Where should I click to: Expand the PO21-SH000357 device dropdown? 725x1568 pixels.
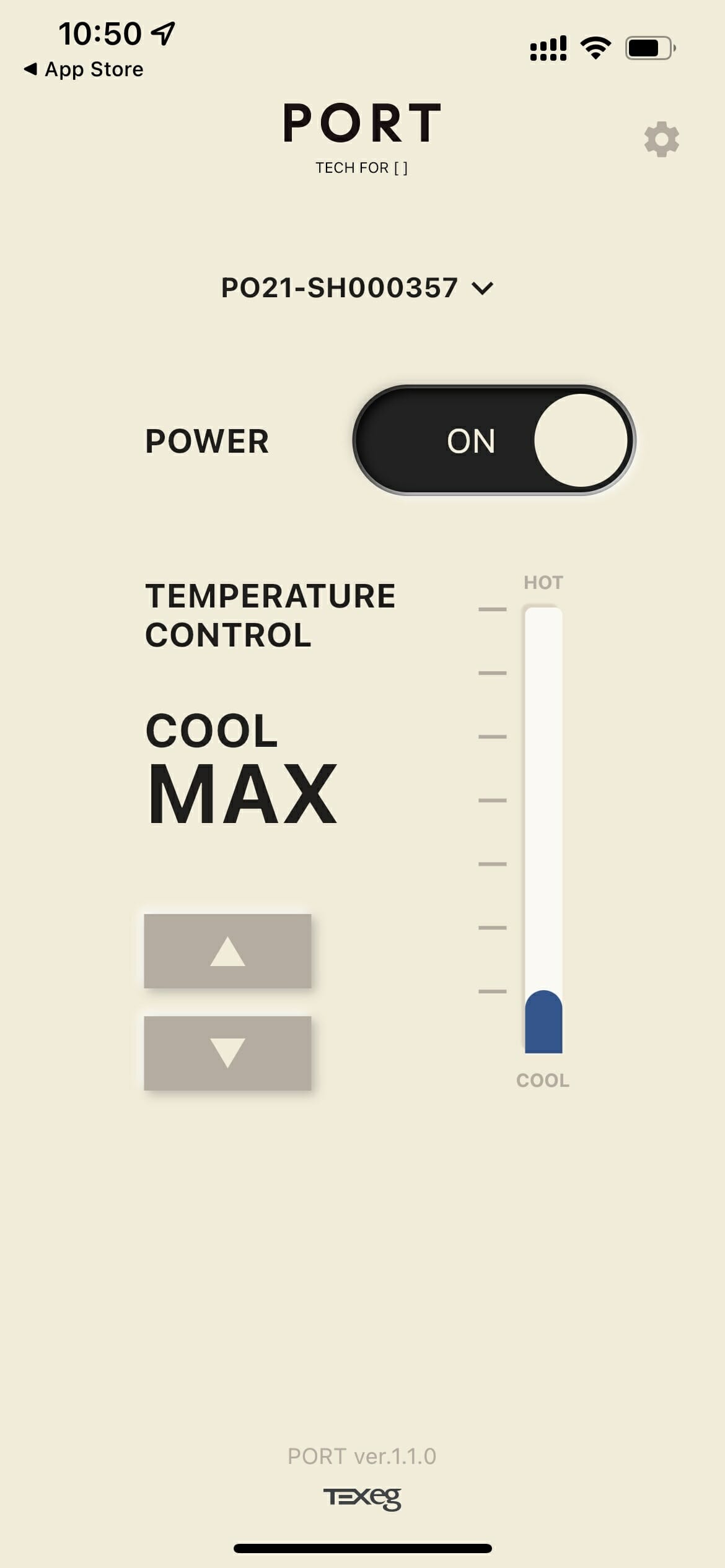tap(358, 288)
